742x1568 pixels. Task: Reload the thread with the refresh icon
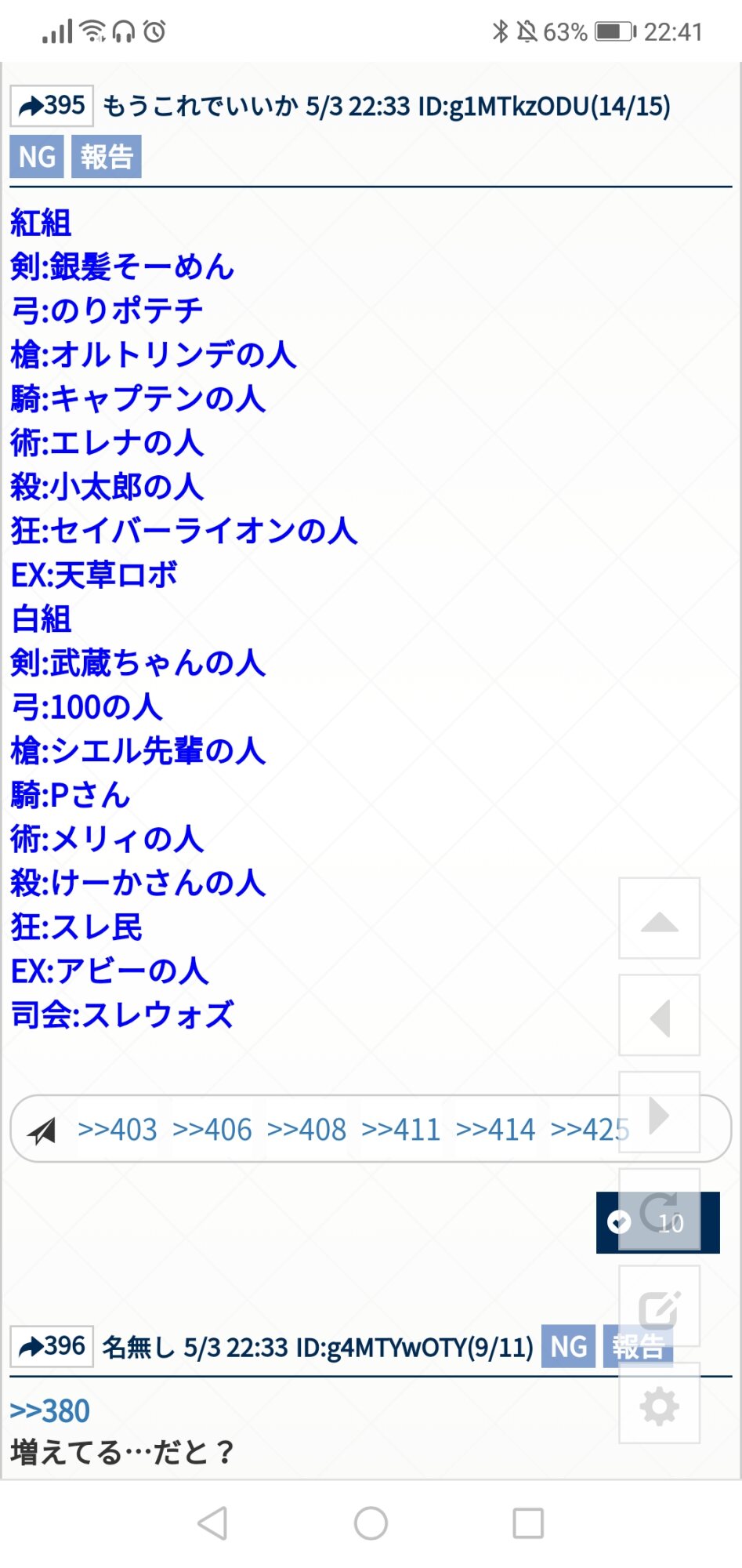click(659, 1210)
